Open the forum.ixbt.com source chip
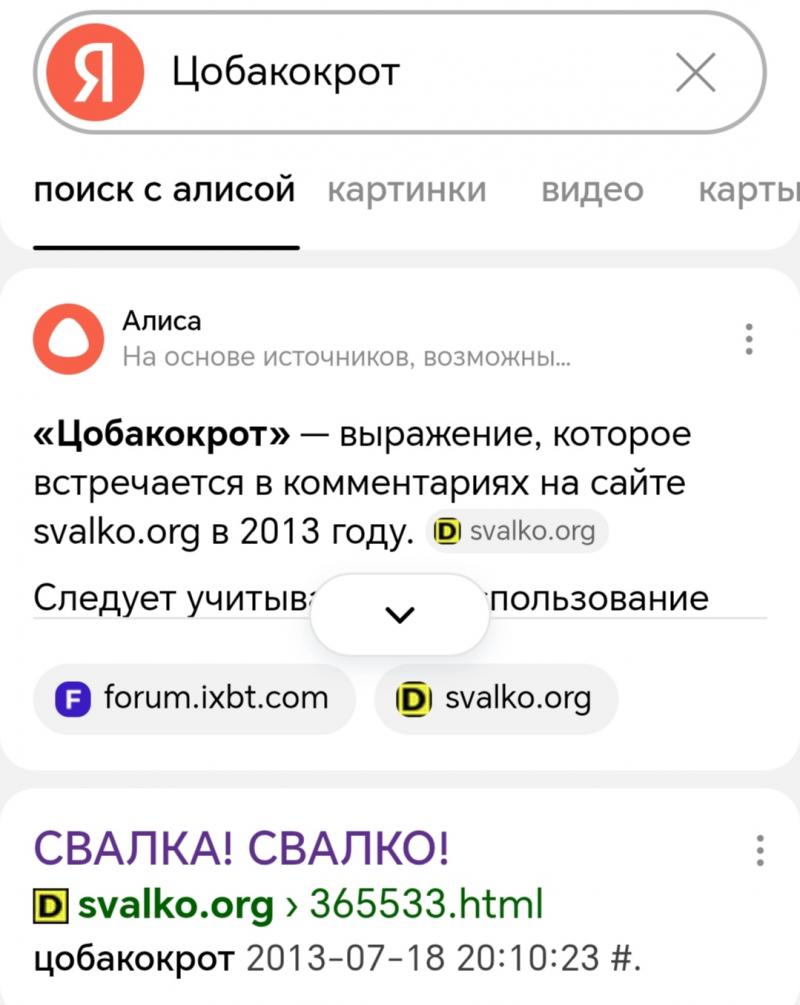Viewport: 800px width, 1005px height. click(x=195, y=698)
